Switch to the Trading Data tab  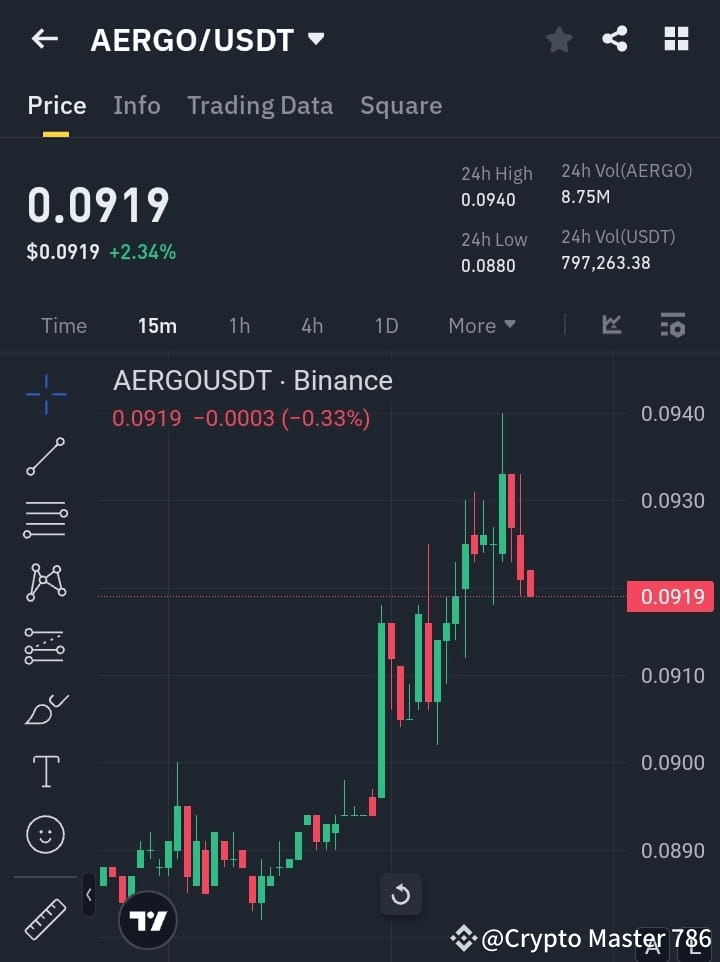260,105
